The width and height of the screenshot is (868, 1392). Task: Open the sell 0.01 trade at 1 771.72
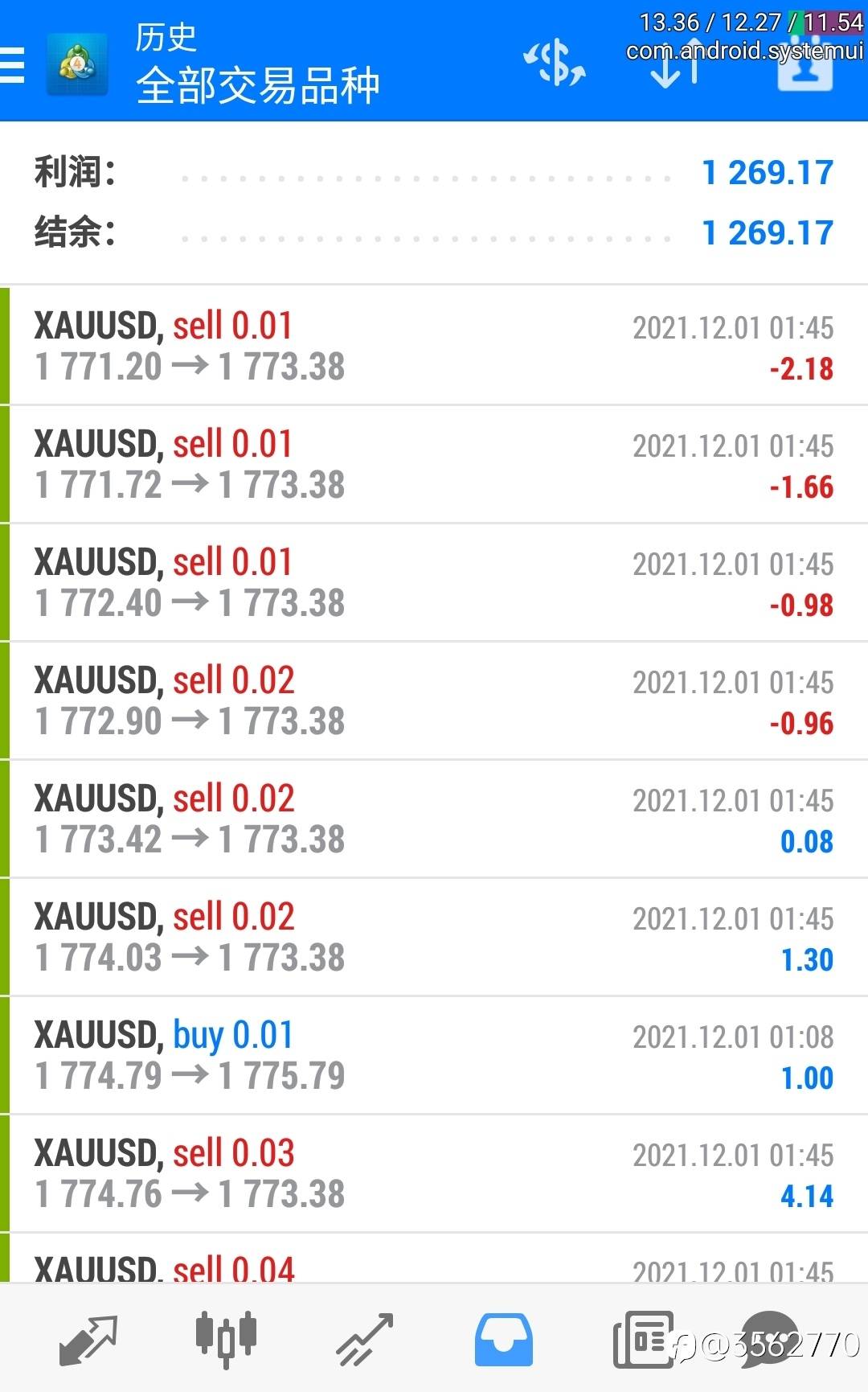tap(434, 464)
